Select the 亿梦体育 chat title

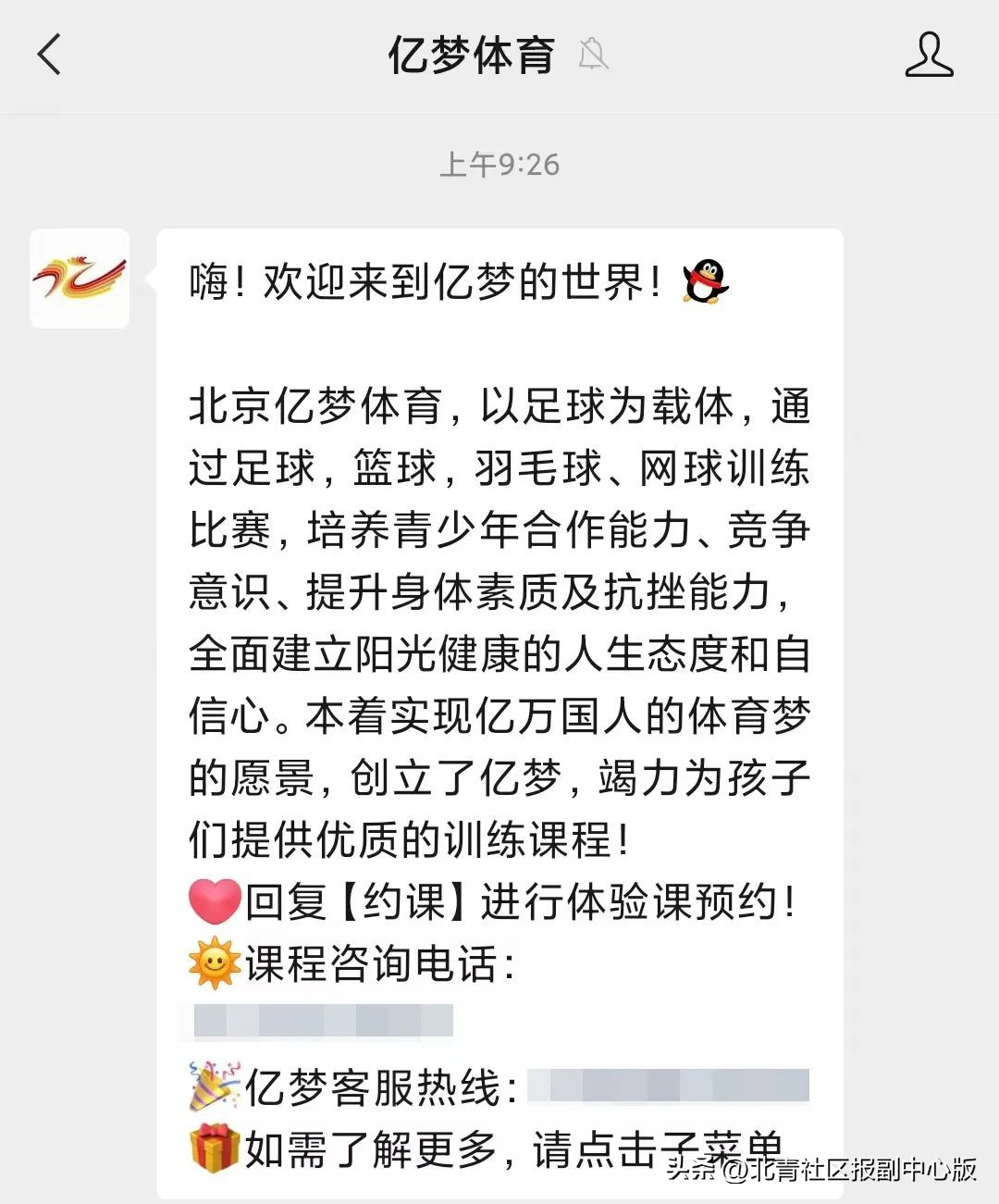pyautogui.click(x=470, y=56)
